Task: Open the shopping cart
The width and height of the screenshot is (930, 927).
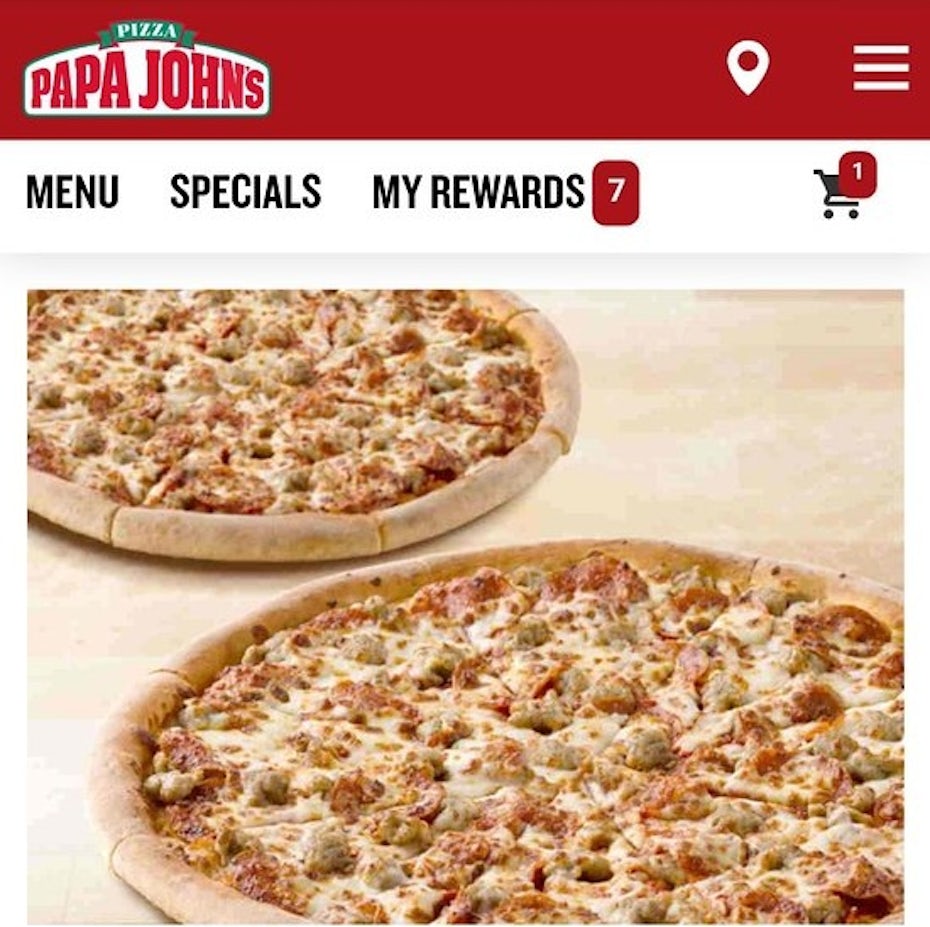Action: [839, 192]
